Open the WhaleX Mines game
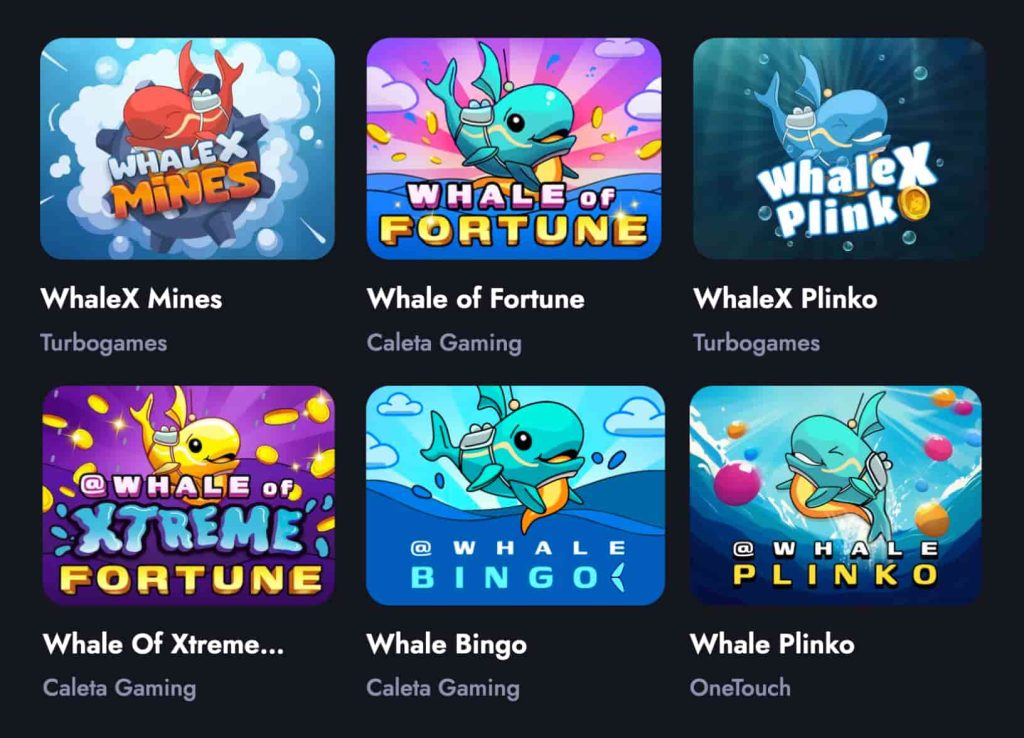Viewport: 1024px width, 738px height. point(187,149)
